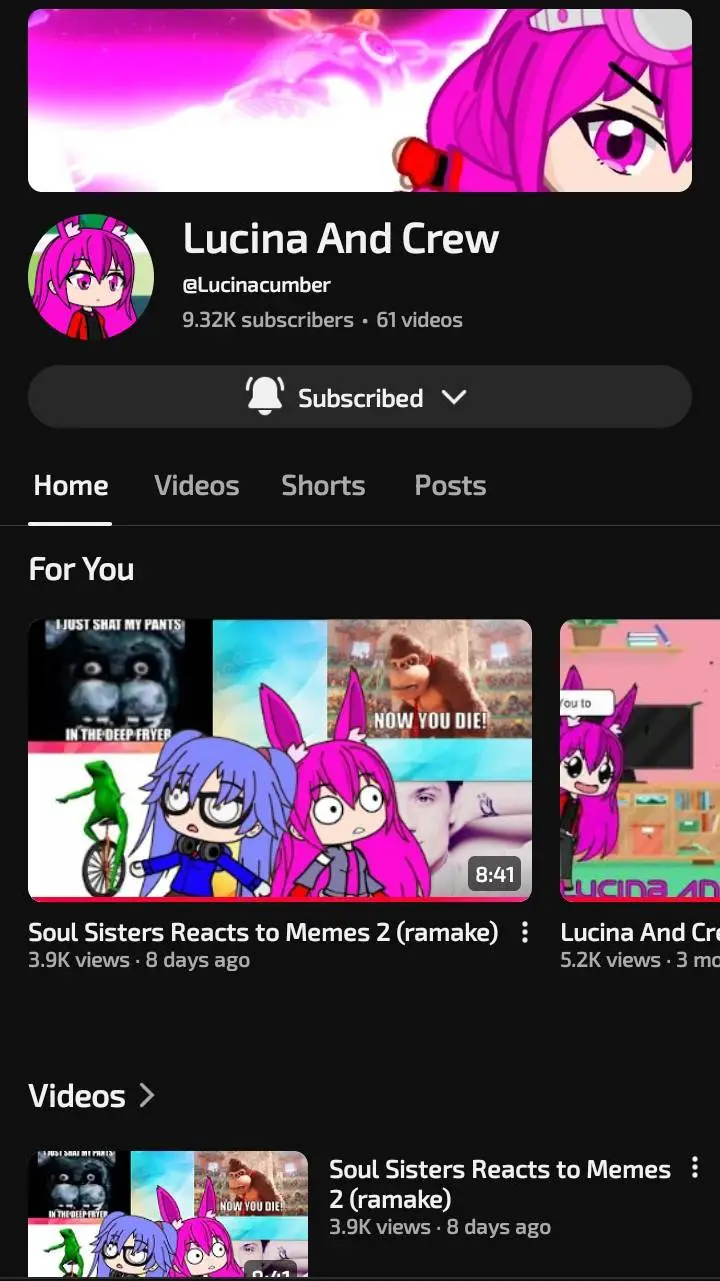This screenshot has height=1281, width=720.
Task: Expand the Videos section via its chevron
Action: coord(147,1096)
